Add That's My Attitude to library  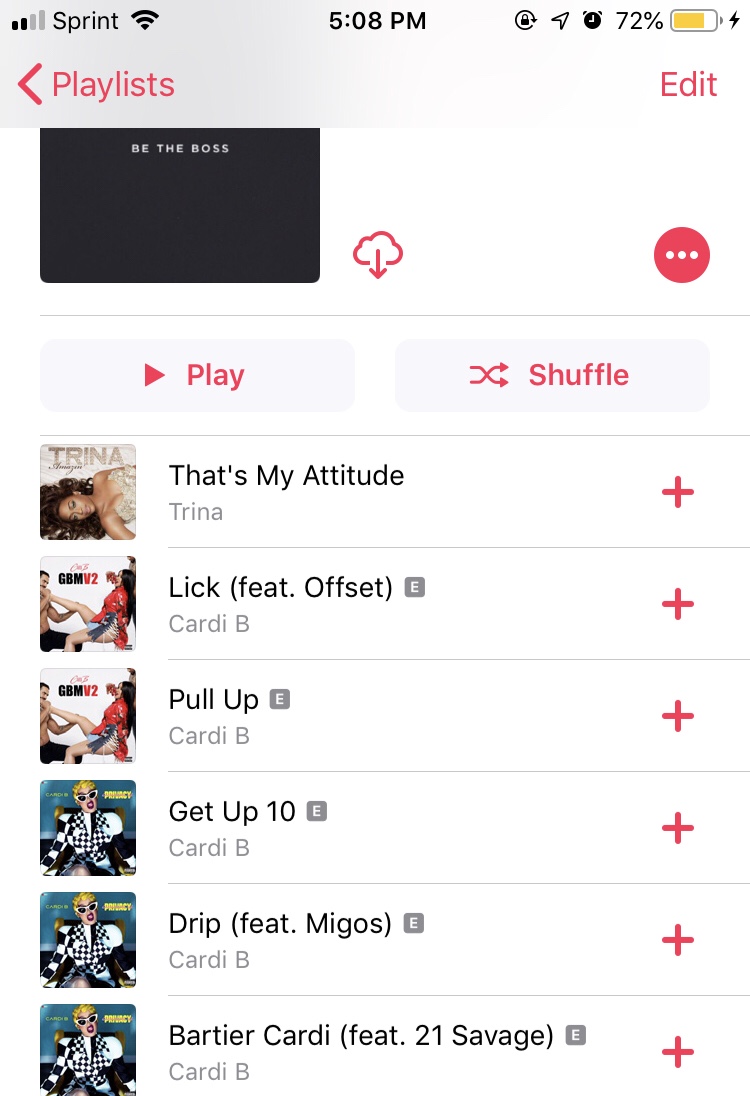pos(678,492)
